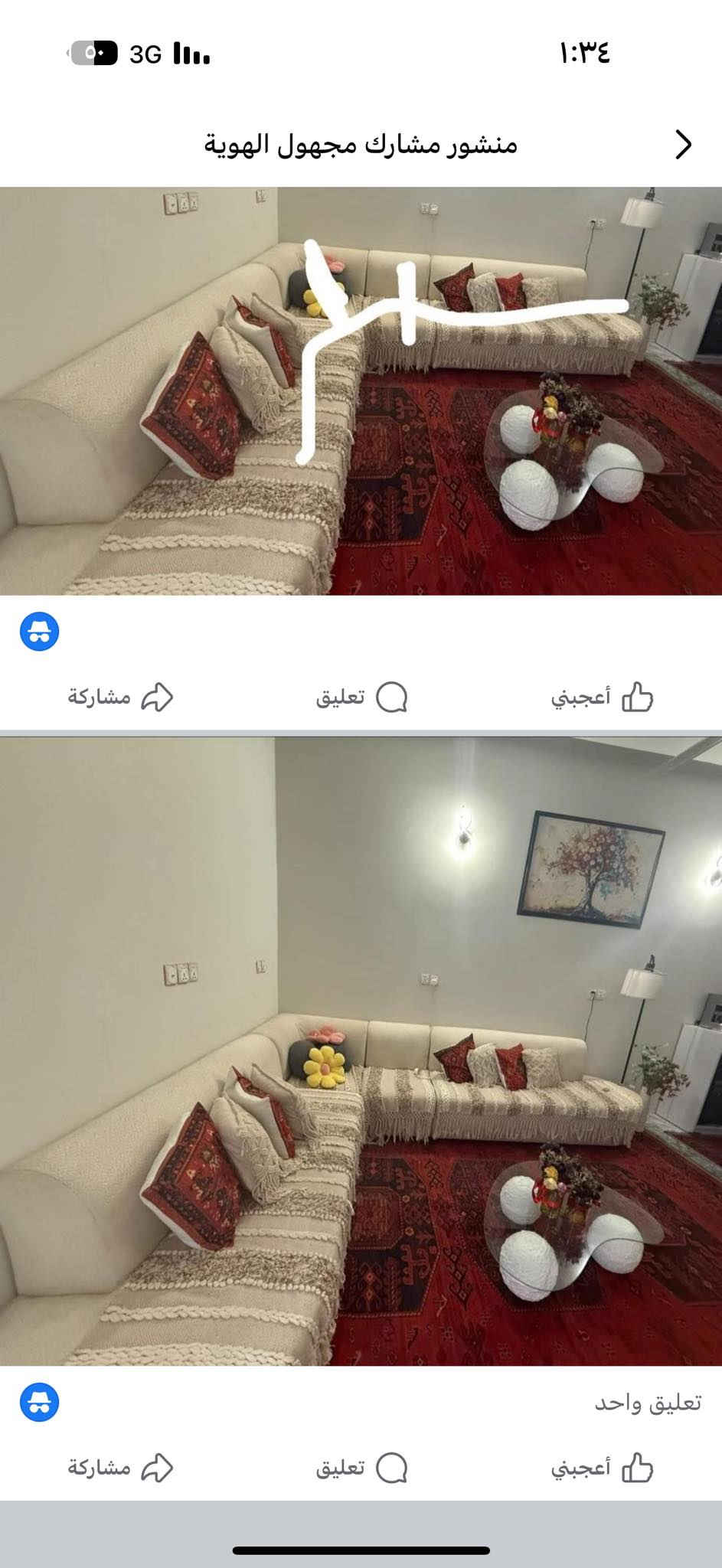Viewport: 722px width, 1568px height.
Task: Share the second photo with tree painting
Action: click(121, 1468)
